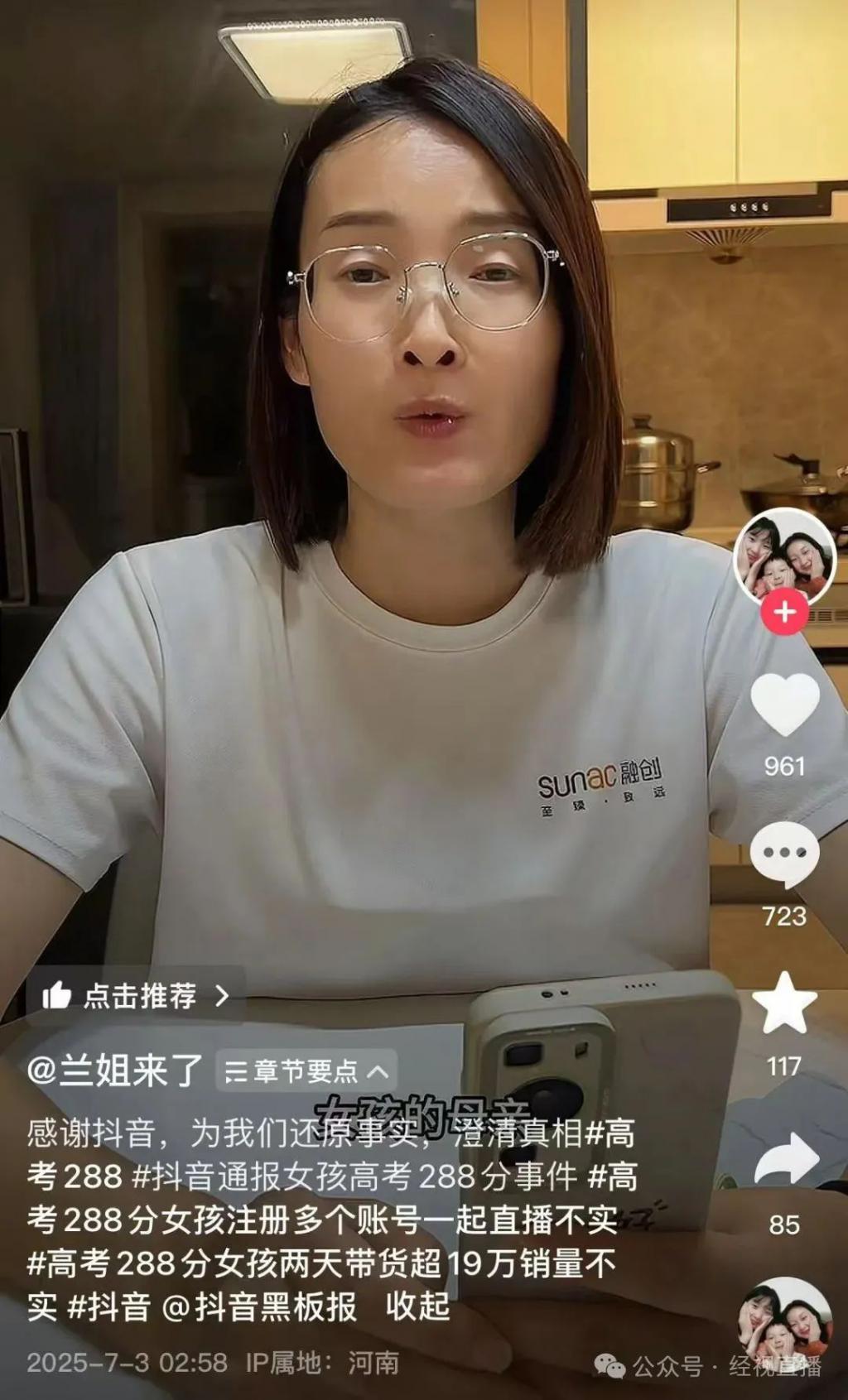Collapse the caption with 收起
This screenshot has height=1400, width=848.
[417, 1306]
